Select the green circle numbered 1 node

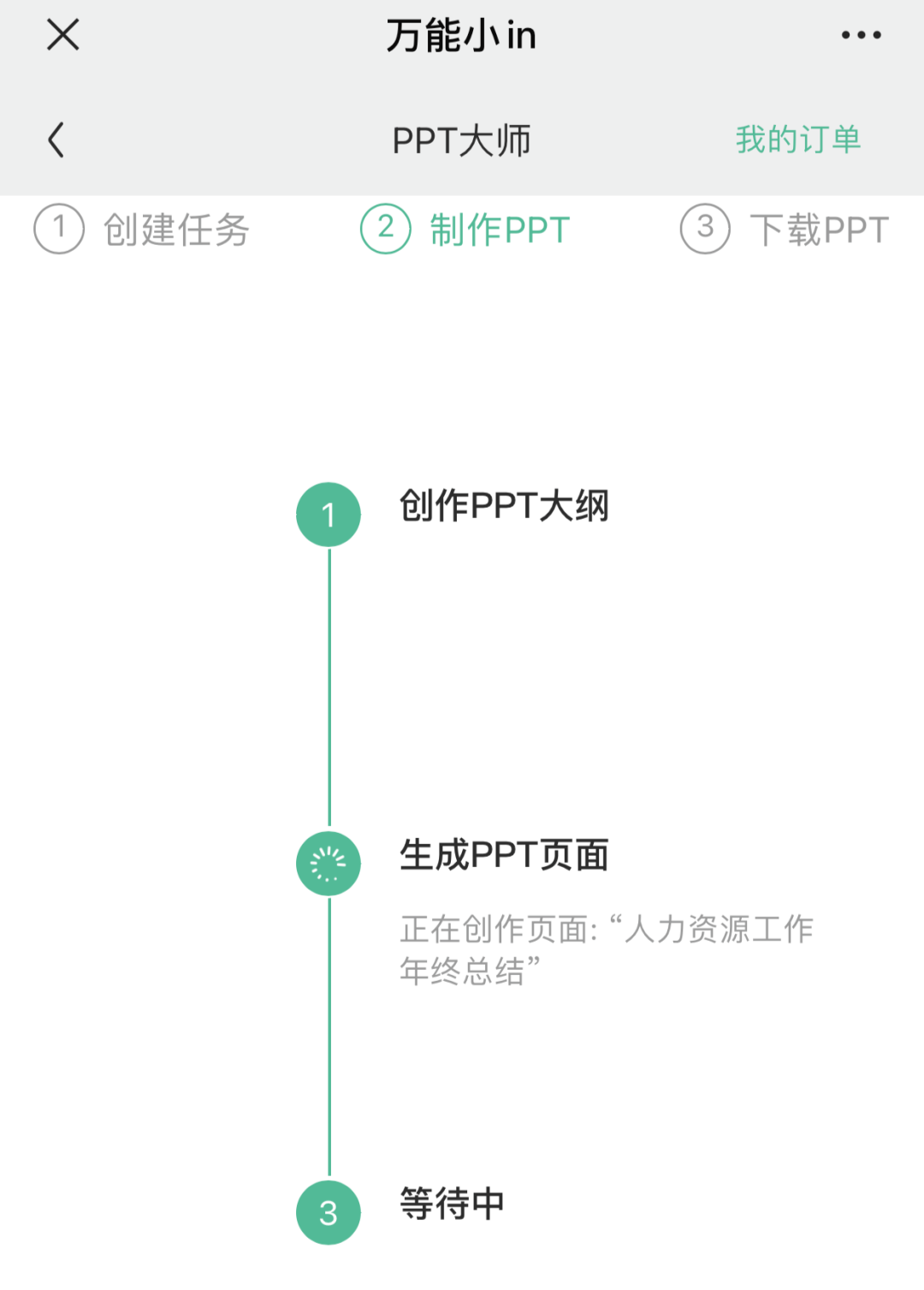pos(328,514)
